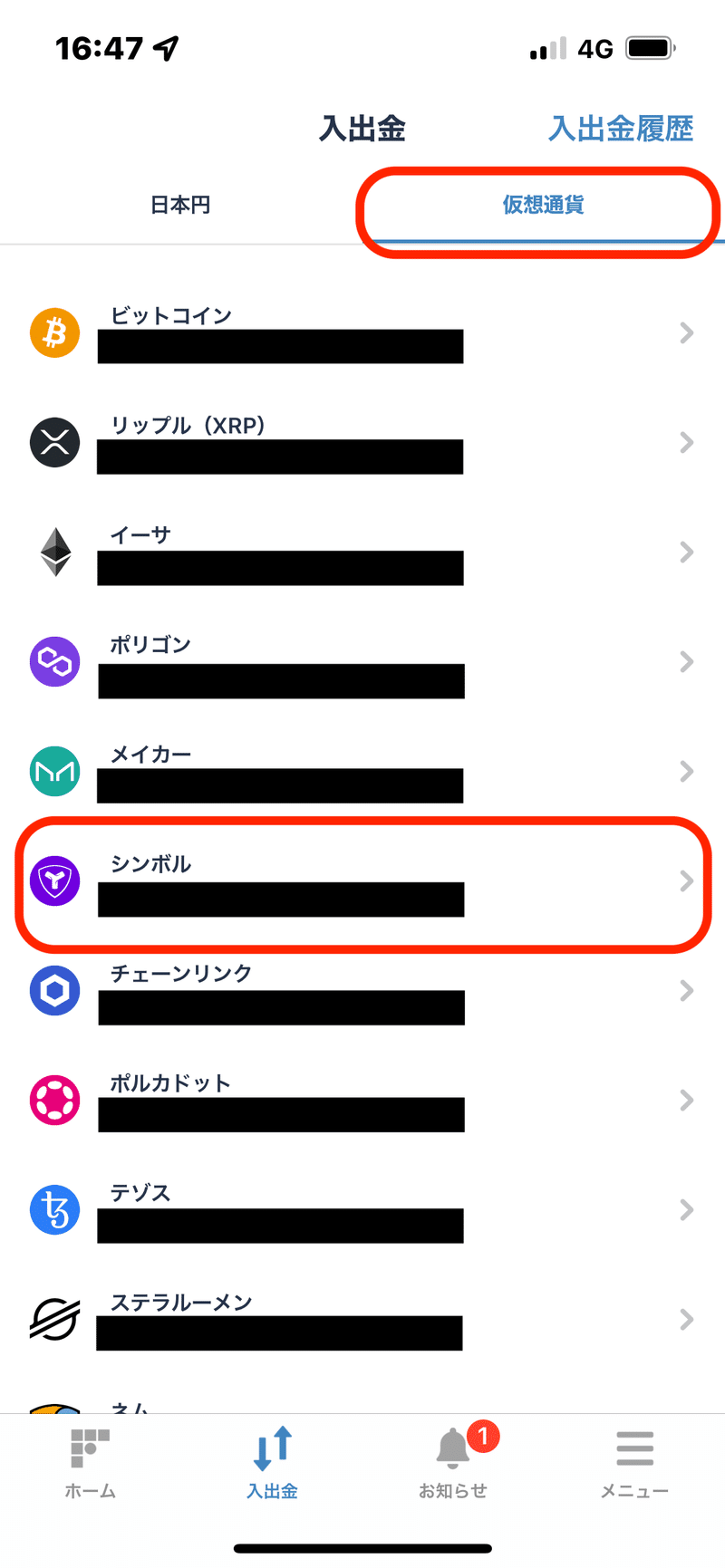Choose the イーサ row
The height and width of the screenshot is (1568, 725).
pos(362,553)
